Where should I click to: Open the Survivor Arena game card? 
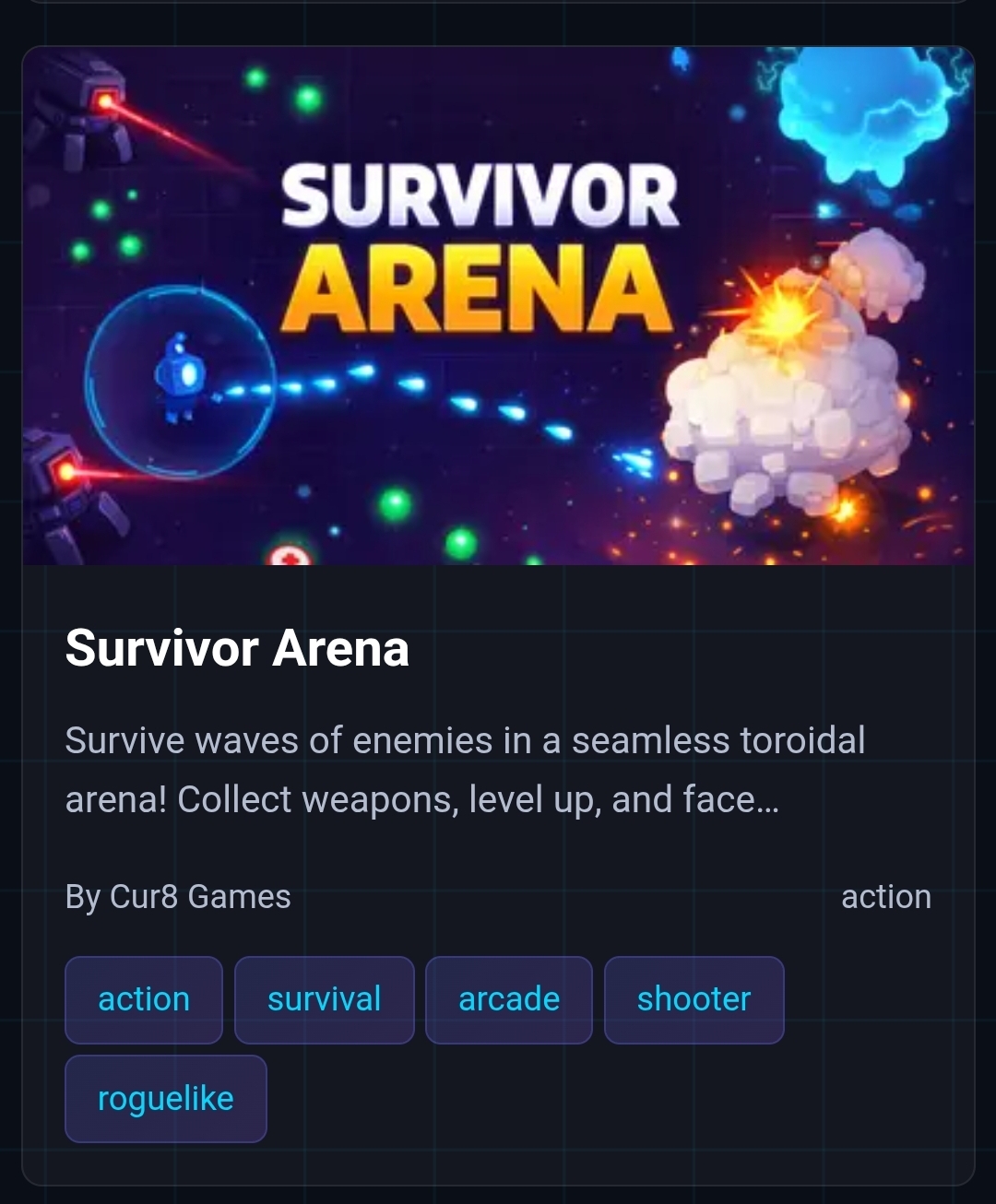click(498, 306)
